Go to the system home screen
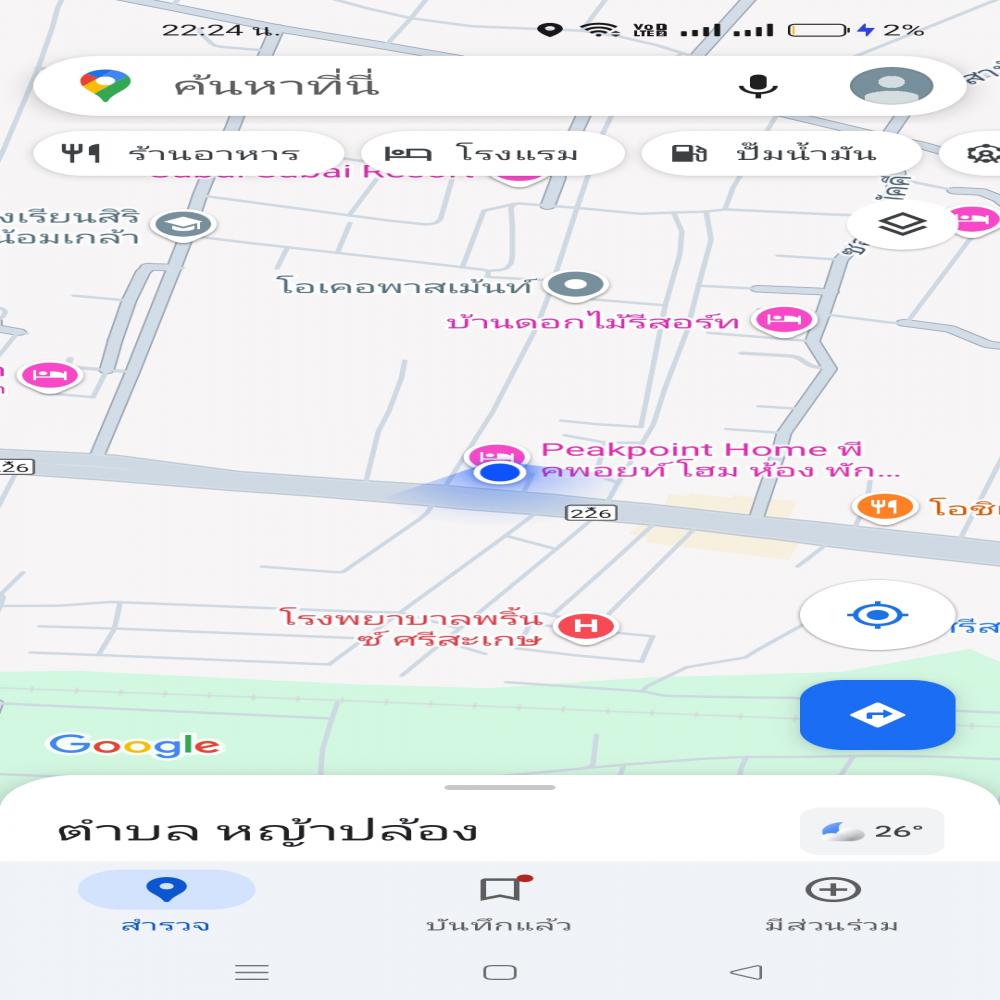This screenshot has height=1000, width=1000. click(500, 972)
